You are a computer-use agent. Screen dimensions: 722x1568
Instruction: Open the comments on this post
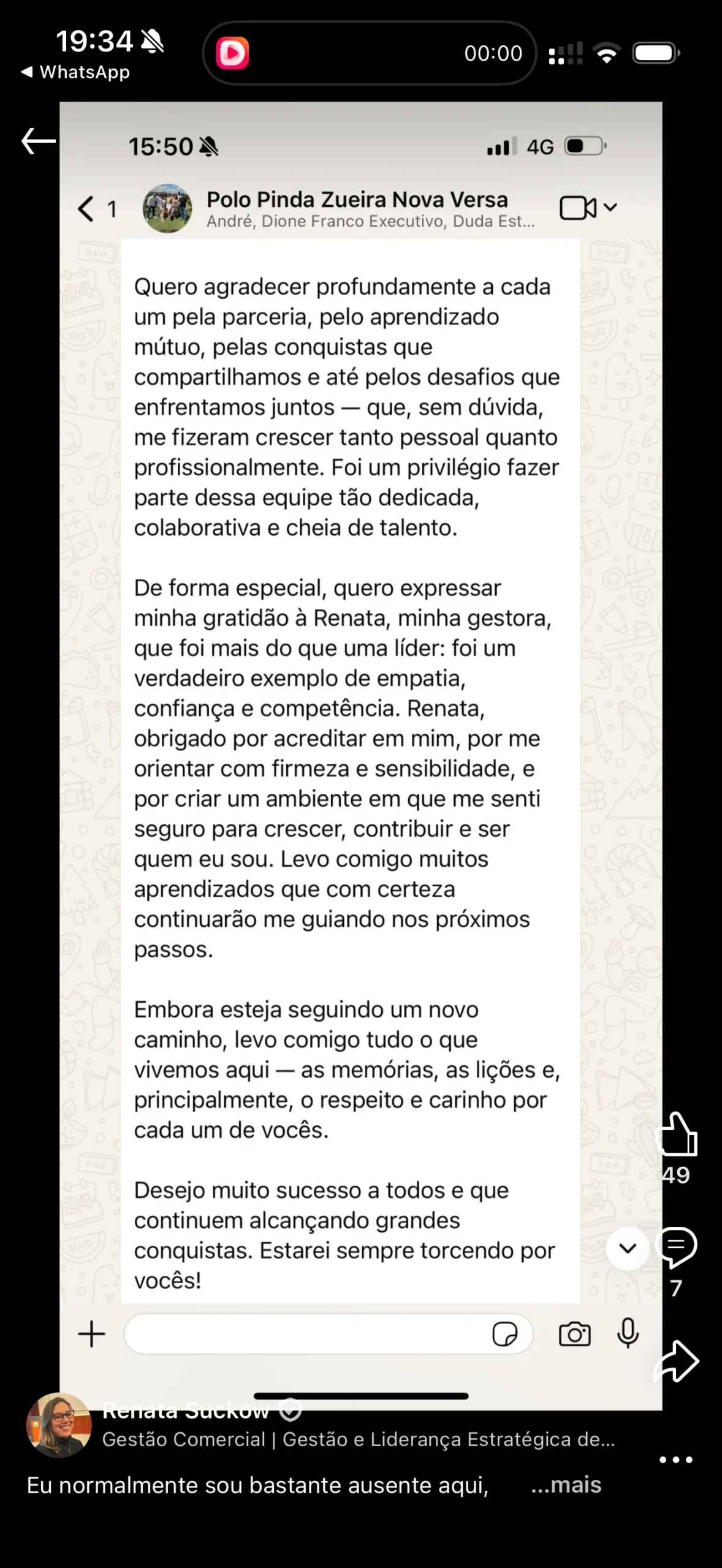click(676, 1247)
